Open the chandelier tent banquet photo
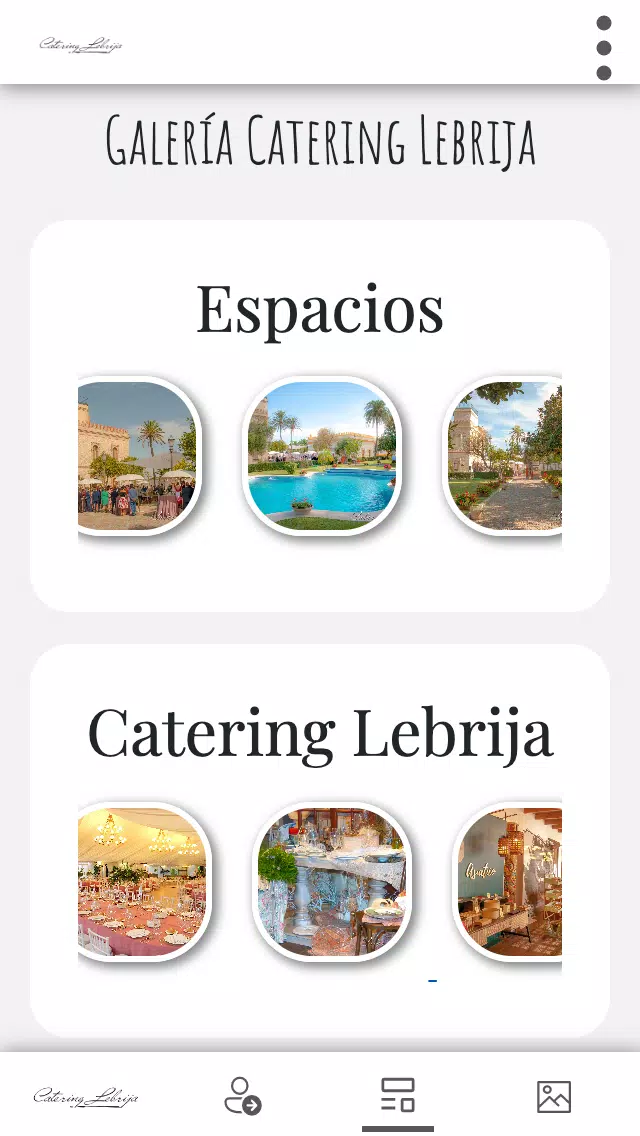Screen dimensions: 640x1136 coord(144,882)
